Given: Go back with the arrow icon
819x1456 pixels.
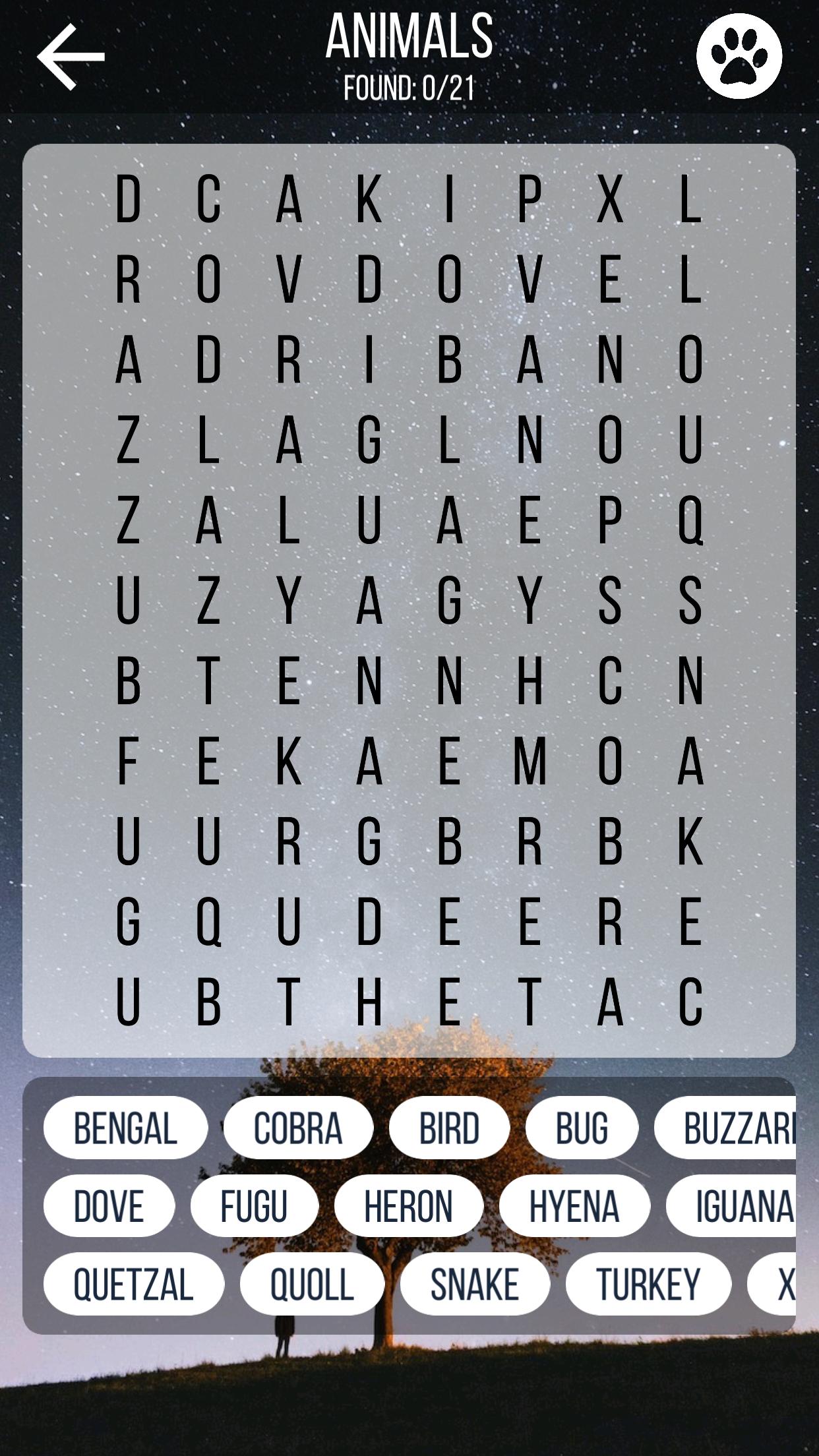Looking at the screenshot, I should pyautogui.click(x=71, y=57).
